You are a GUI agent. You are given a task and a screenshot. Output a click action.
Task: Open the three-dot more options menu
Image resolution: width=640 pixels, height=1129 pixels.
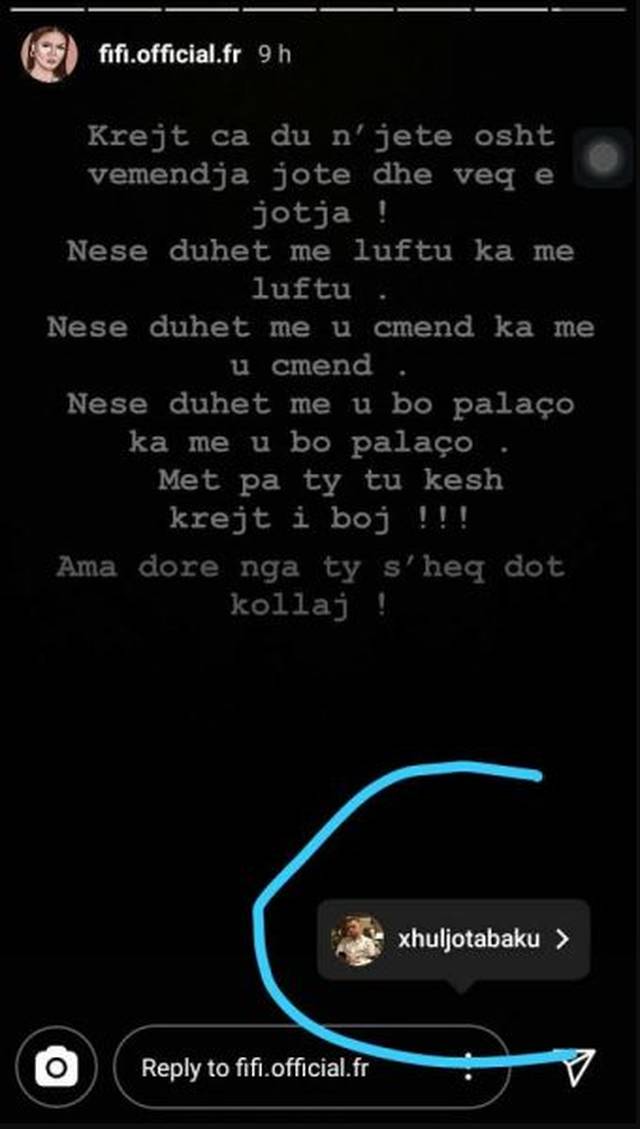(x=467, y=1067)
